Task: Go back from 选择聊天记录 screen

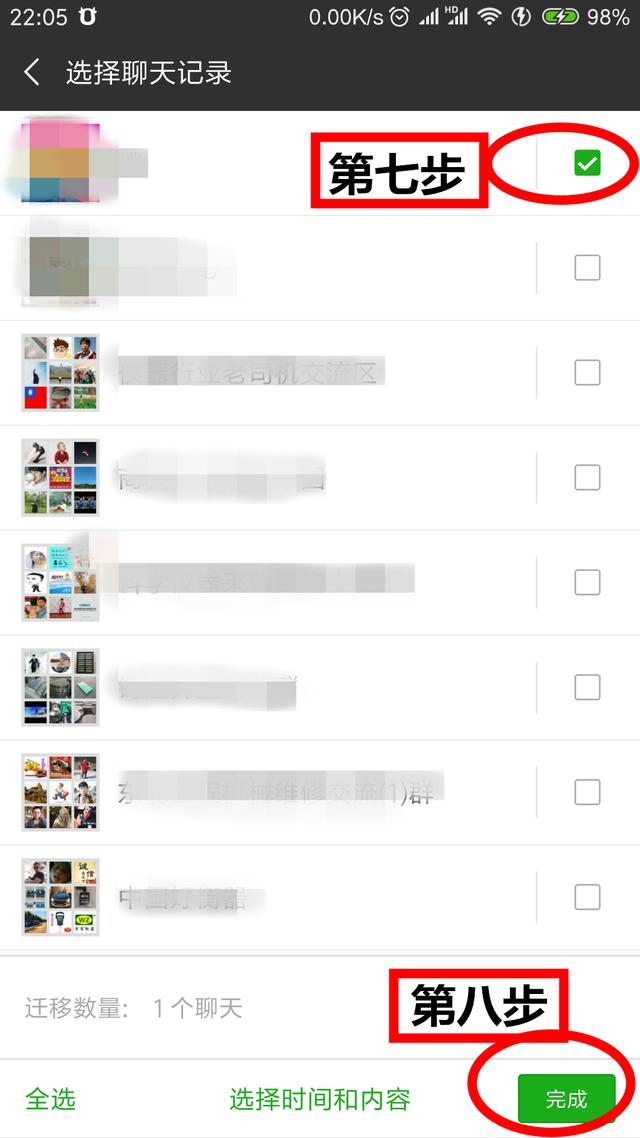Action: [x=32, y=72]
